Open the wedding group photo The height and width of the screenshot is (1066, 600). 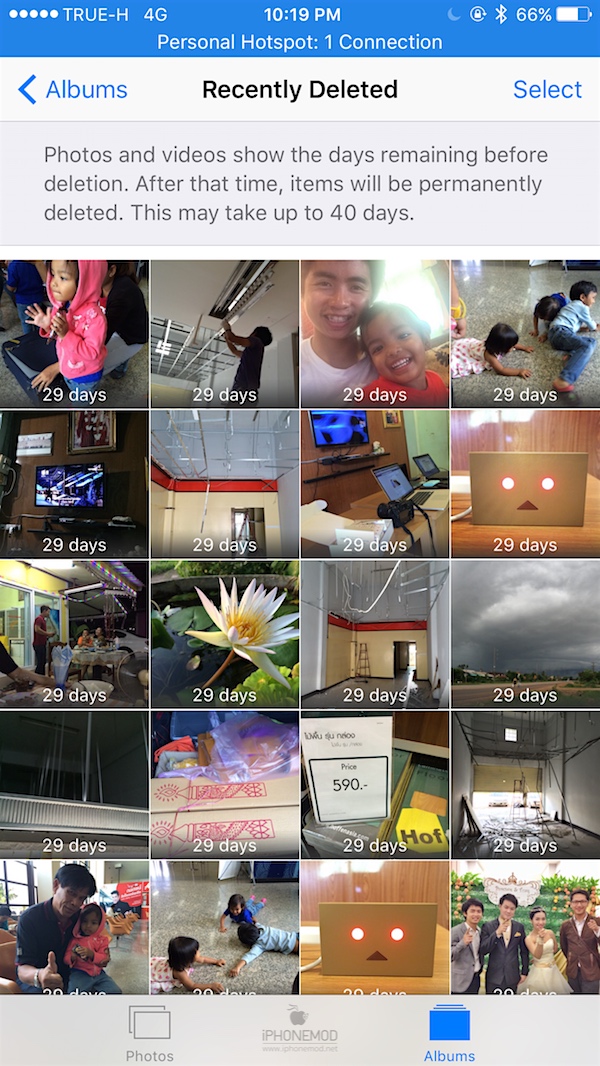click(525, 927)
